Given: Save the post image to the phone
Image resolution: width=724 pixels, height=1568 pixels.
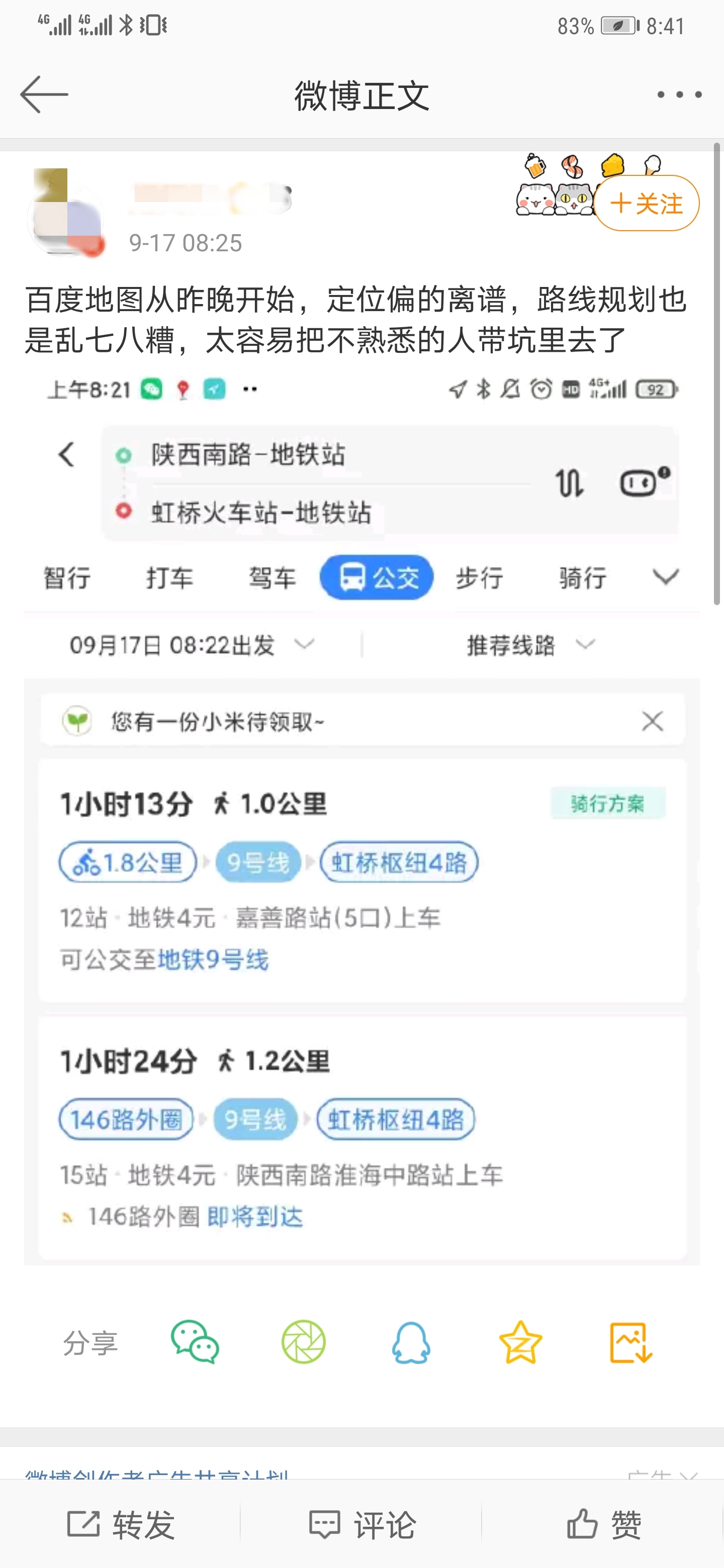Looking at the screenshot, I should point(630,1341).
